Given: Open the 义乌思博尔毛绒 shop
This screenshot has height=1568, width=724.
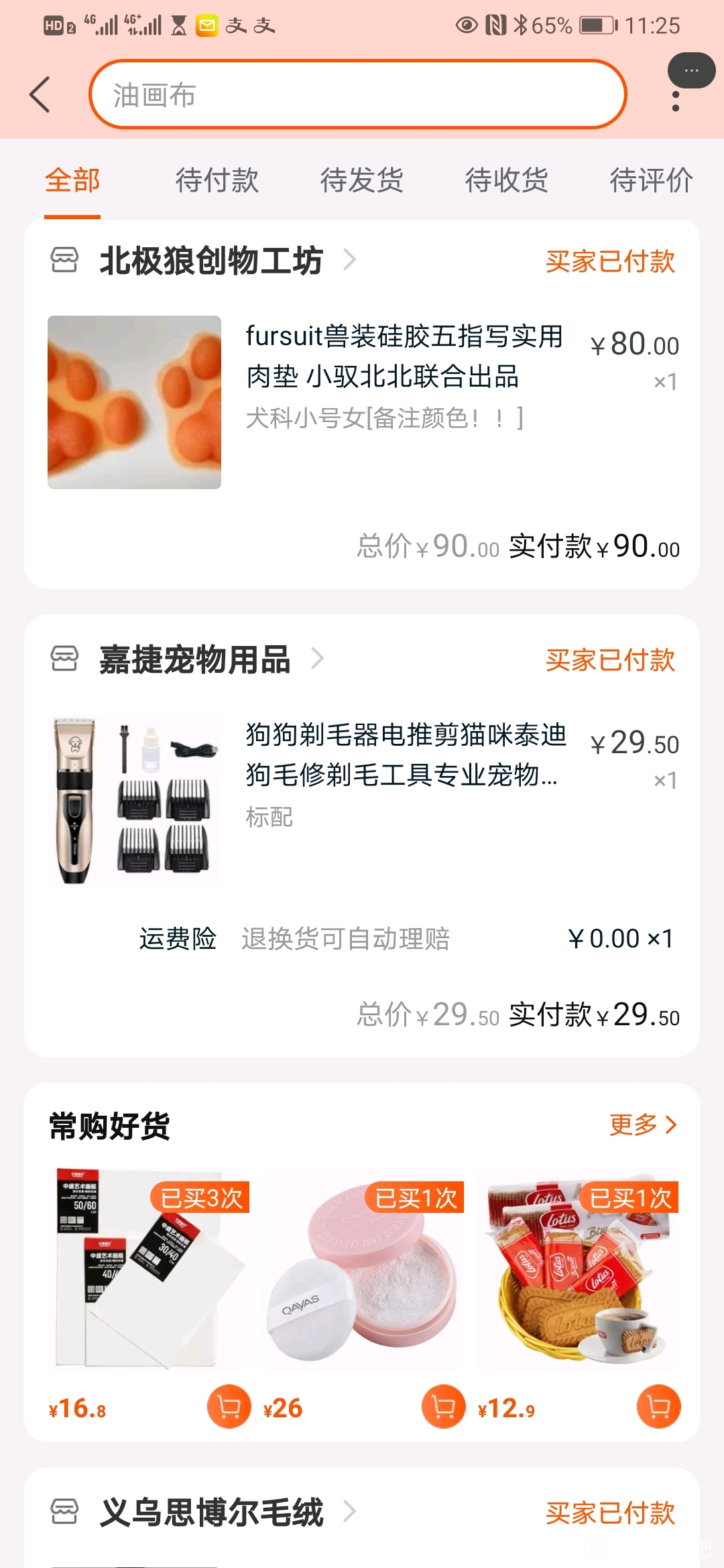Looking at the screenshot, I should point(210,1512).
